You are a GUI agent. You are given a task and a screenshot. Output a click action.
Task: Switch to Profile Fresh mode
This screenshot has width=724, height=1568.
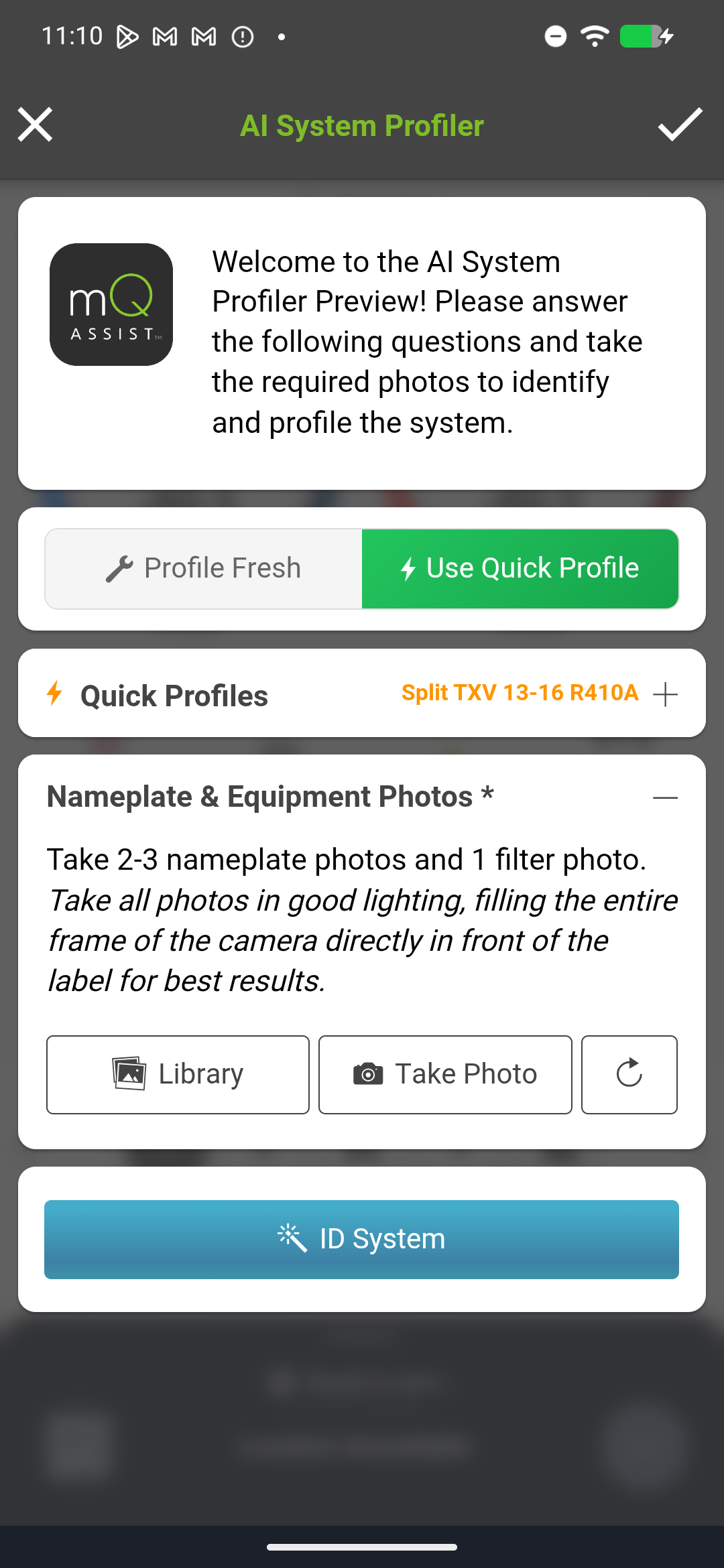click(x=202, y=568)
